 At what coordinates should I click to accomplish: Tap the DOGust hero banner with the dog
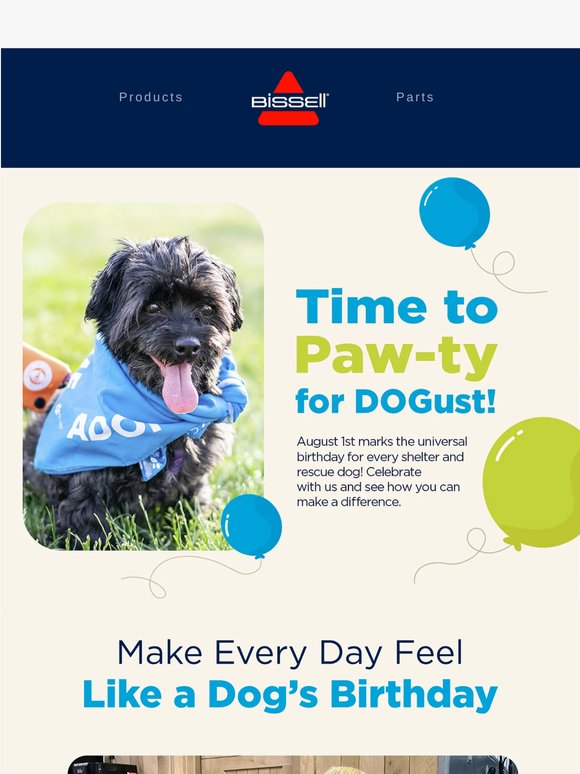(290, 389)
